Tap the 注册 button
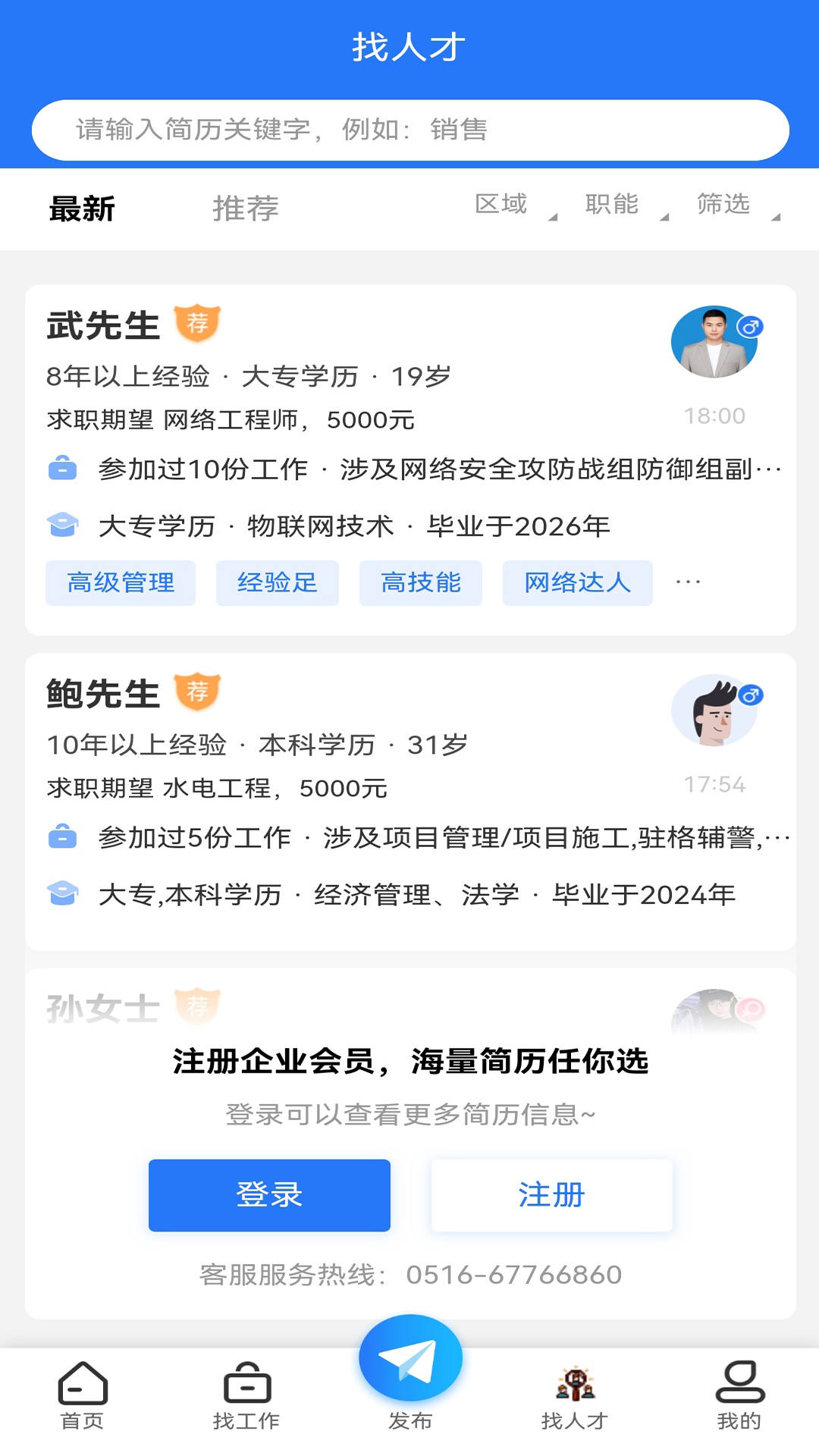This screenshot has height=1456, width=819. 551,1195
